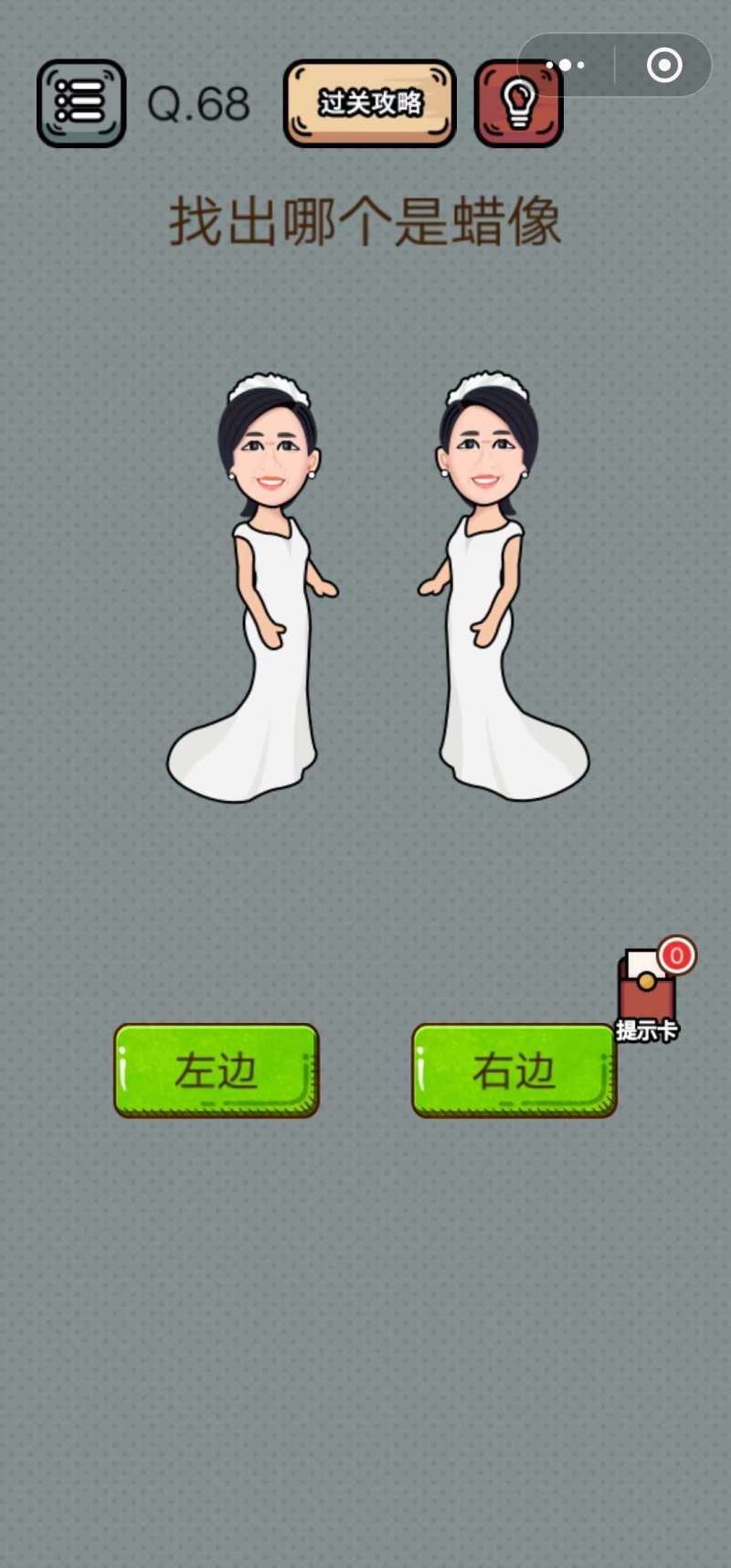Choose the 左边 answer
731x1568 pixels.
(217, 1070)
